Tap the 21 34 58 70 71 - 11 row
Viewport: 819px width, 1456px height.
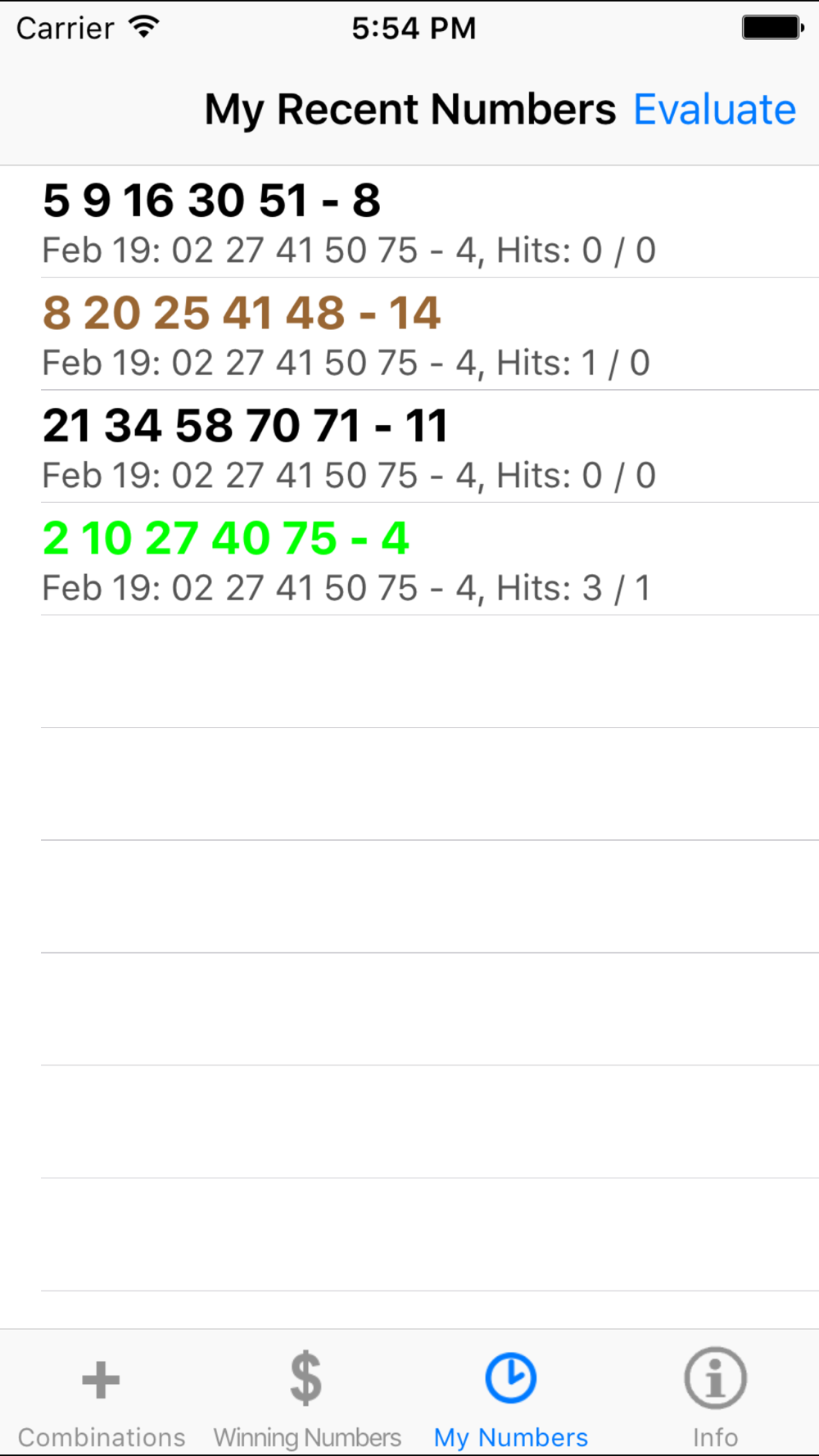[409, 447]
